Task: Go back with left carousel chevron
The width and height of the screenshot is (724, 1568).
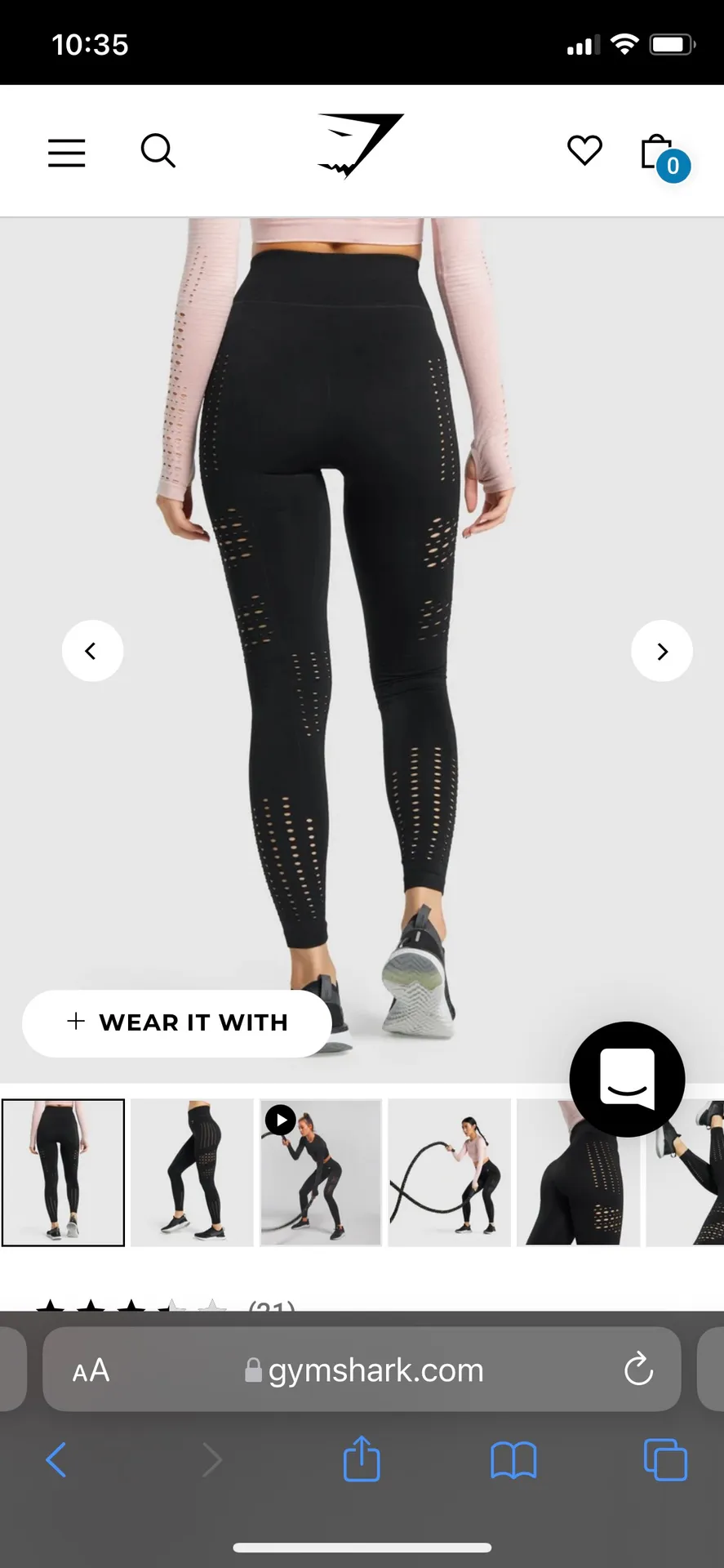Action: tap(92, 651)
